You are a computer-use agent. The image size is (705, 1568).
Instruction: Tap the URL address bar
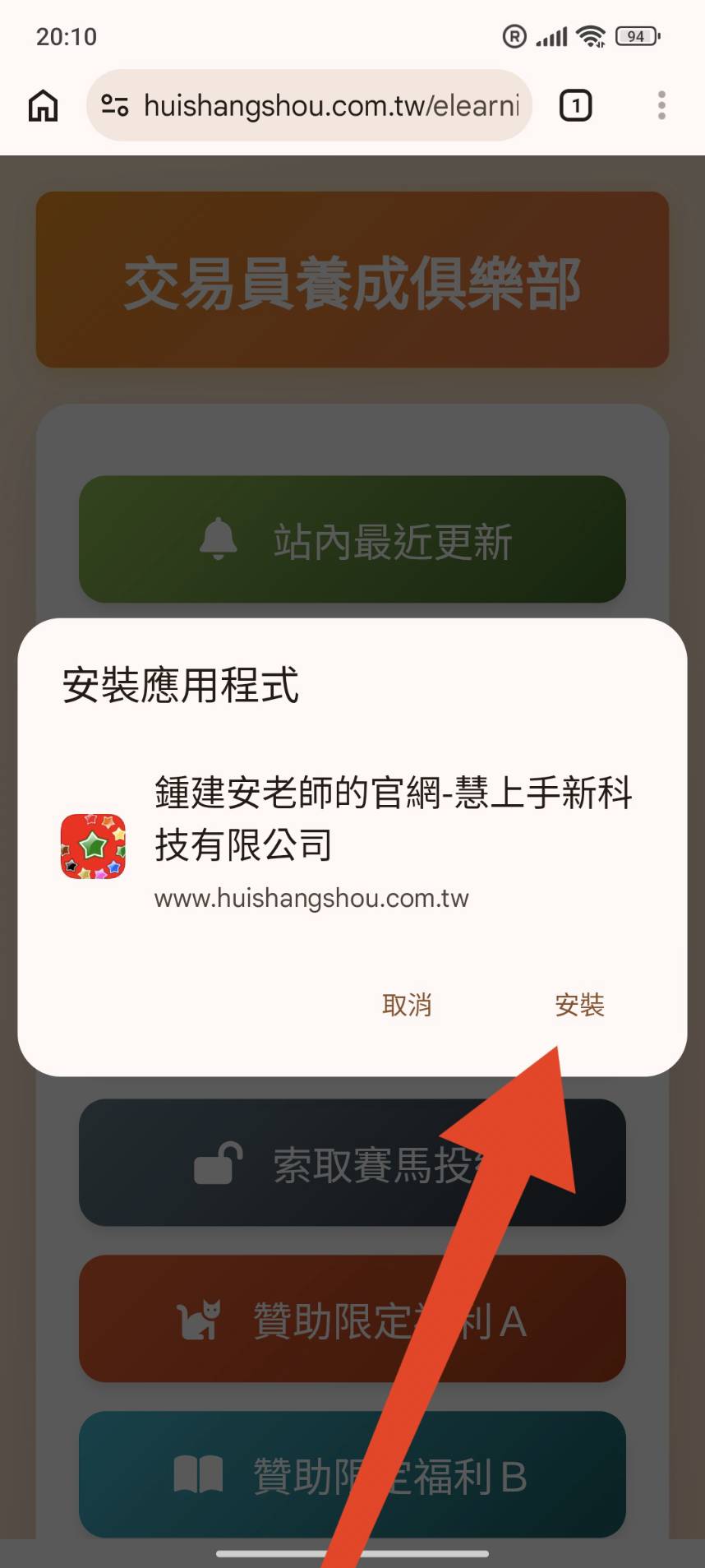coord(329,105)
